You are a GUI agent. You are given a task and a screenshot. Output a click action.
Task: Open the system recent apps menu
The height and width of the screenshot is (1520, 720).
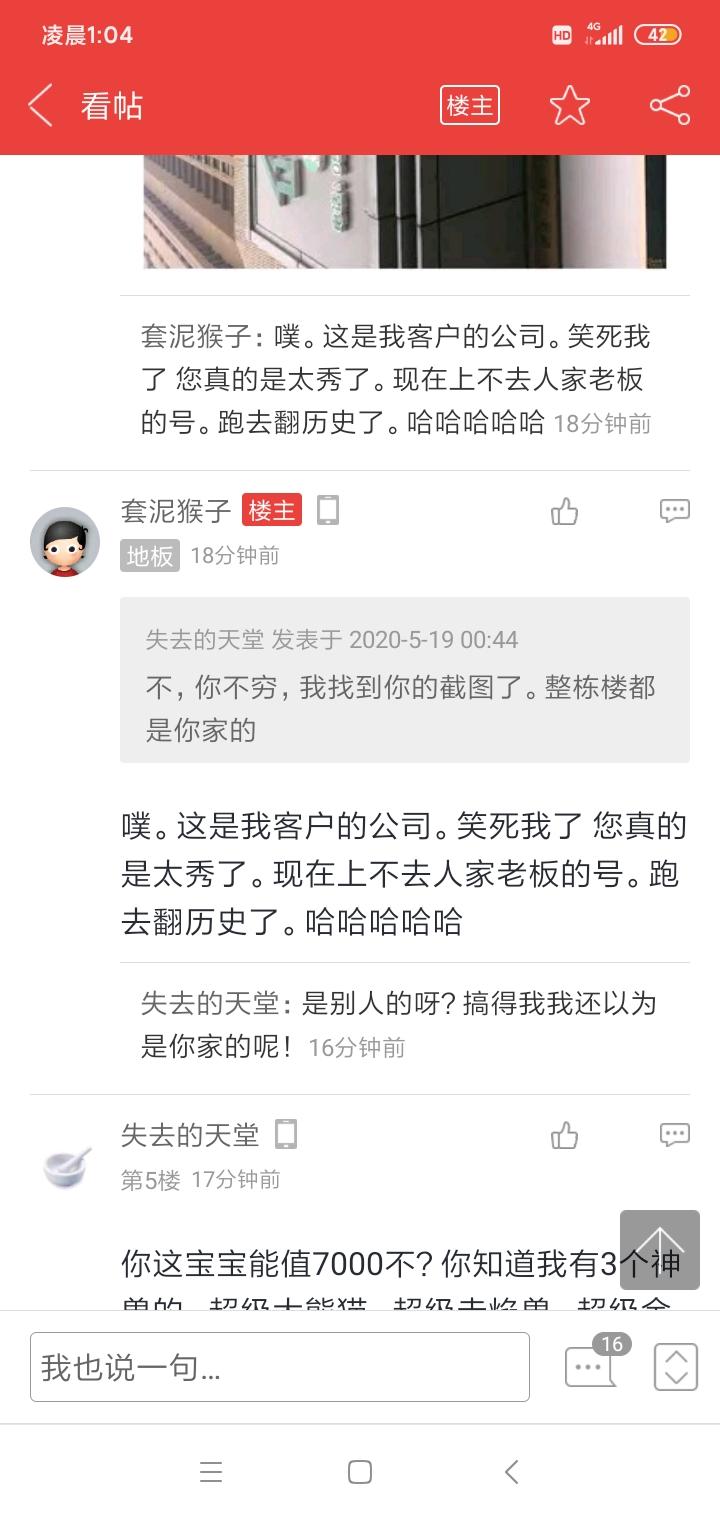click(211, 1472)
